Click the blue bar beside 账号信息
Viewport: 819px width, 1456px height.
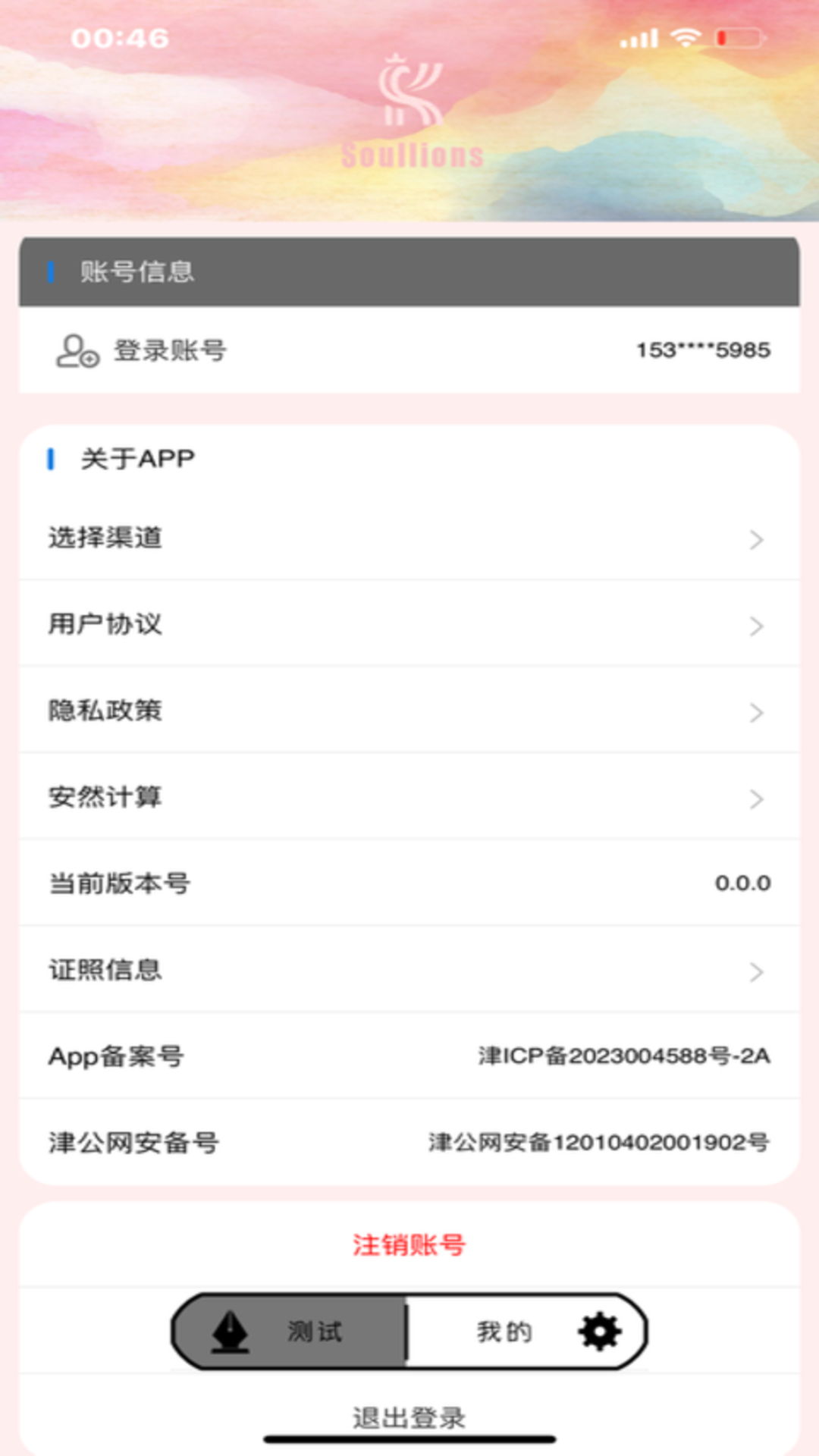[x=51, y=271]
